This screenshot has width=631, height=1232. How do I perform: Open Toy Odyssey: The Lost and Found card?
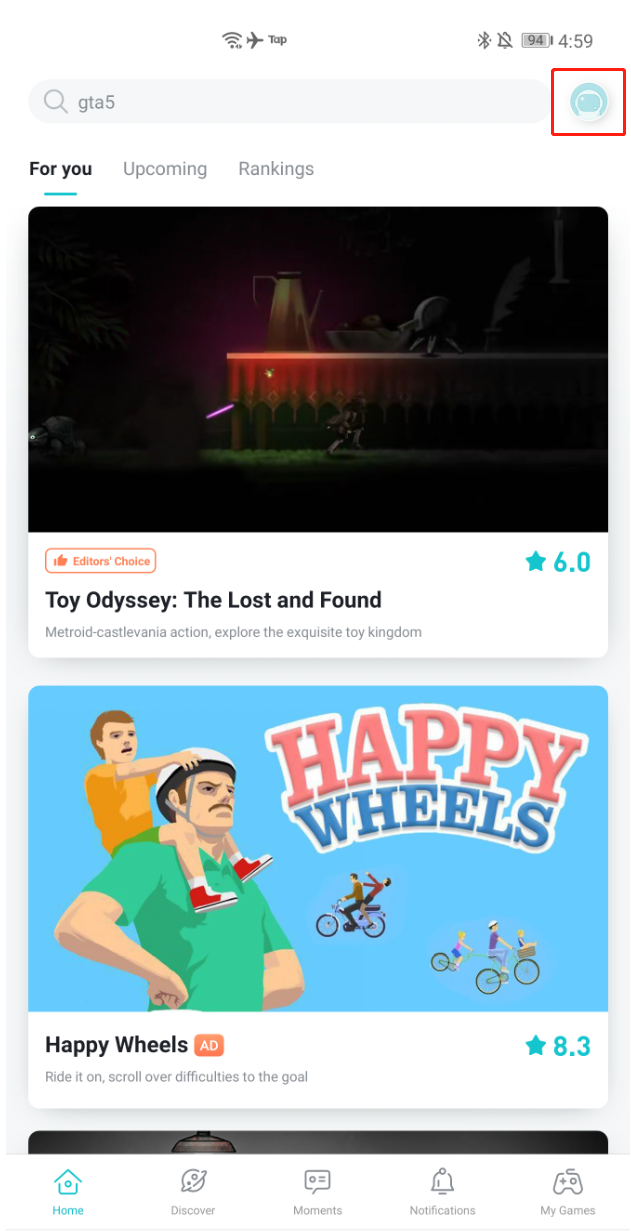pyautogui.click(x=318, y=431)
